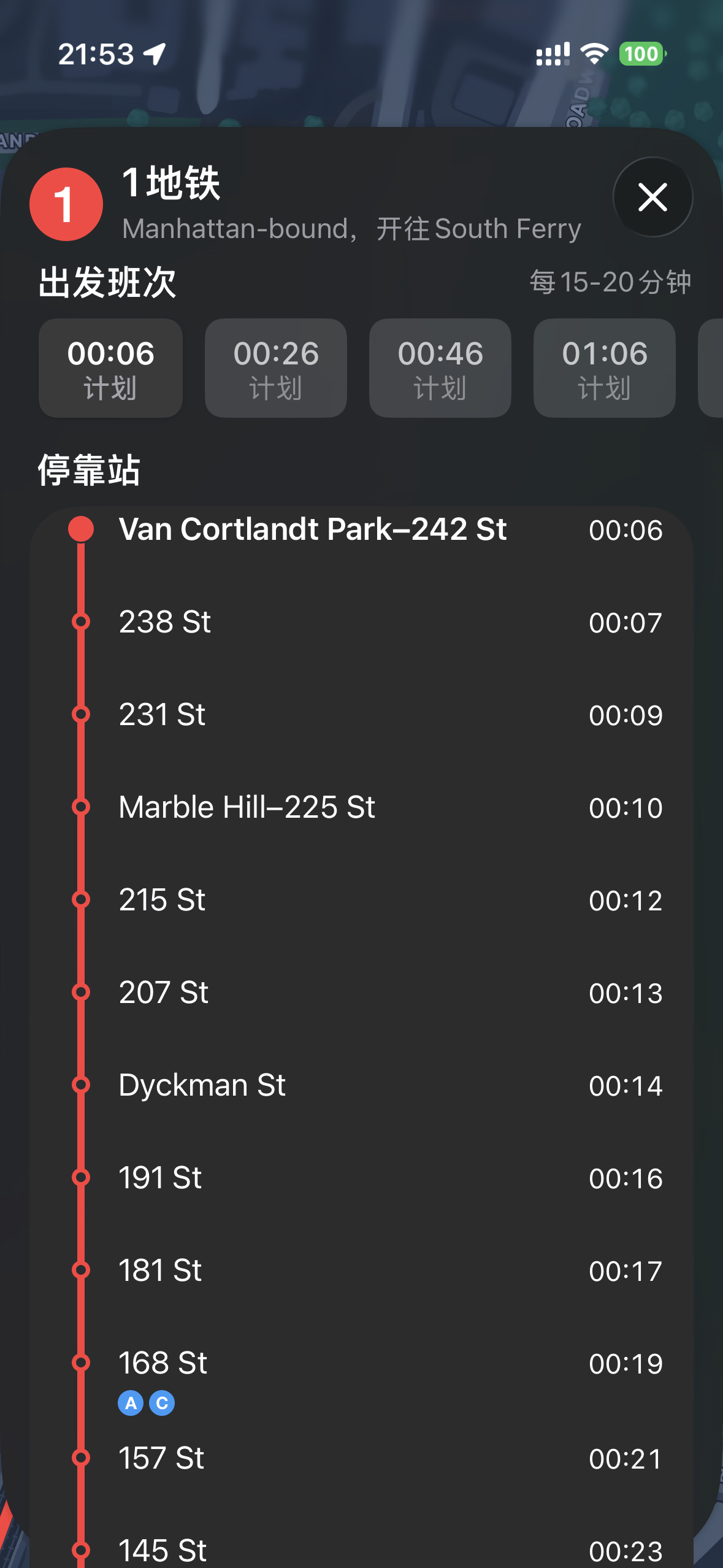This screenshot has width=723, height=1568.
Task: View Dyckman St station
Action: [x=202, y=1085]
